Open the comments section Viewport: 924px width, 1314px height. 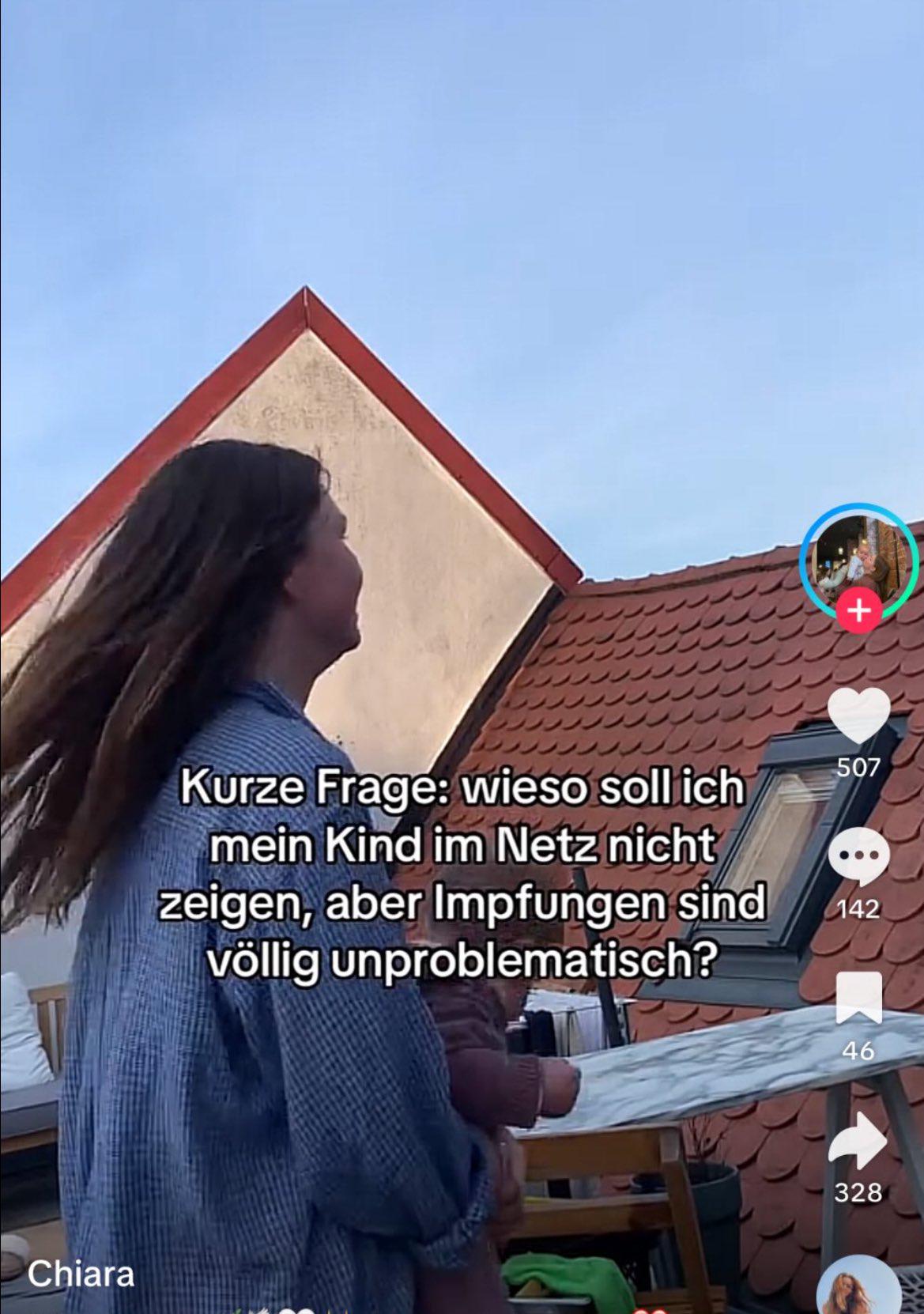858,857
